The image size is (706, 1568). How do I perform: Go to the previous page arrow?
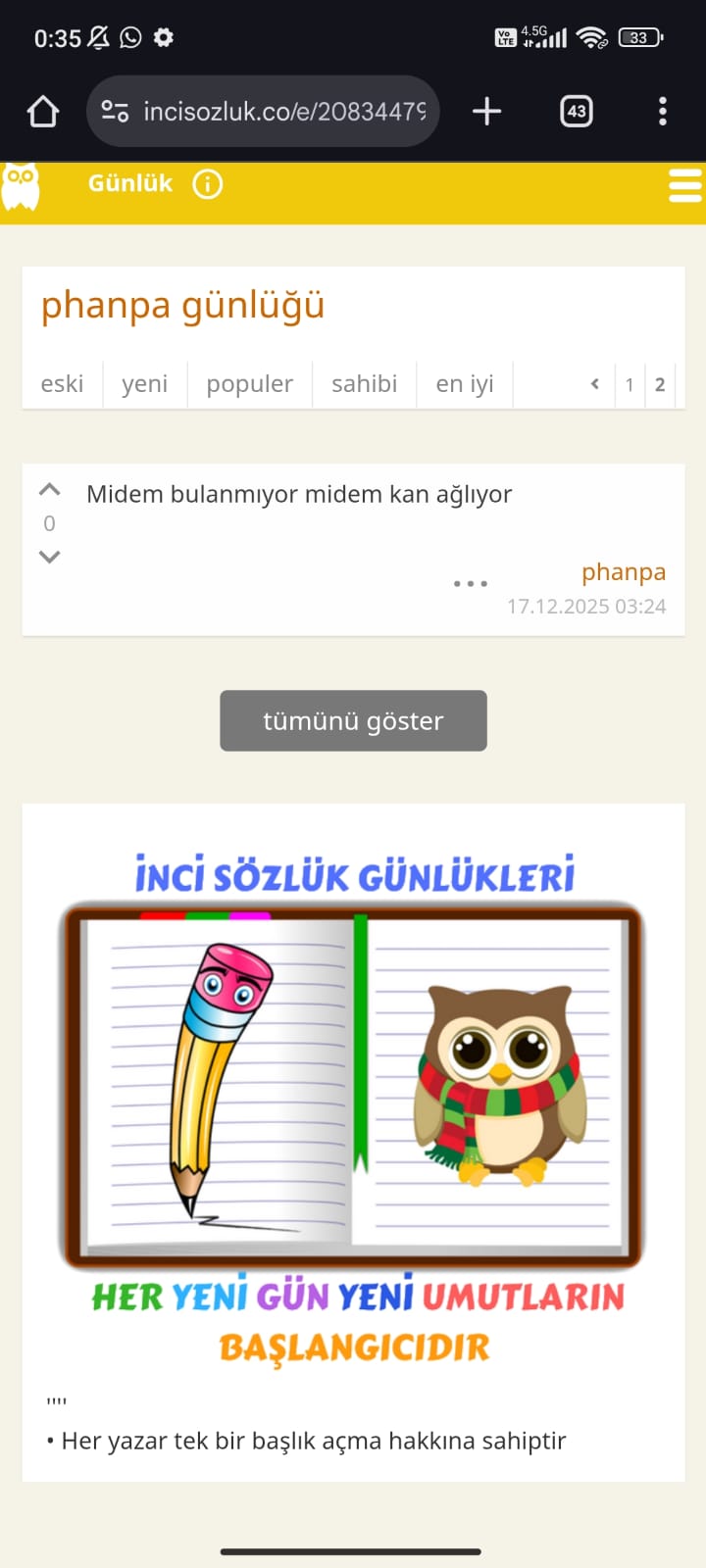tap(594, 384)
